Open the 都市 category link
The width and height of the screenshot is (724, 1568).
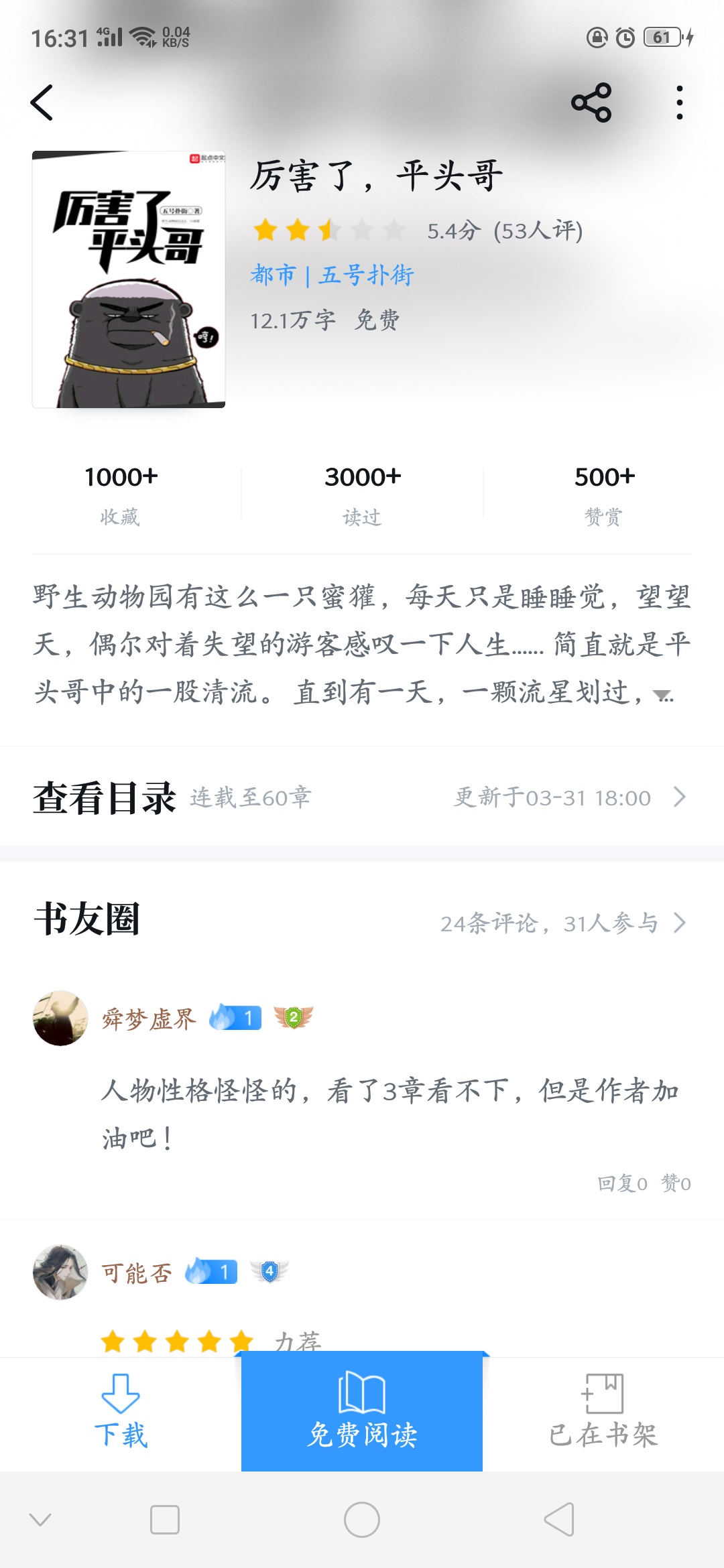[x=273, y=275]
